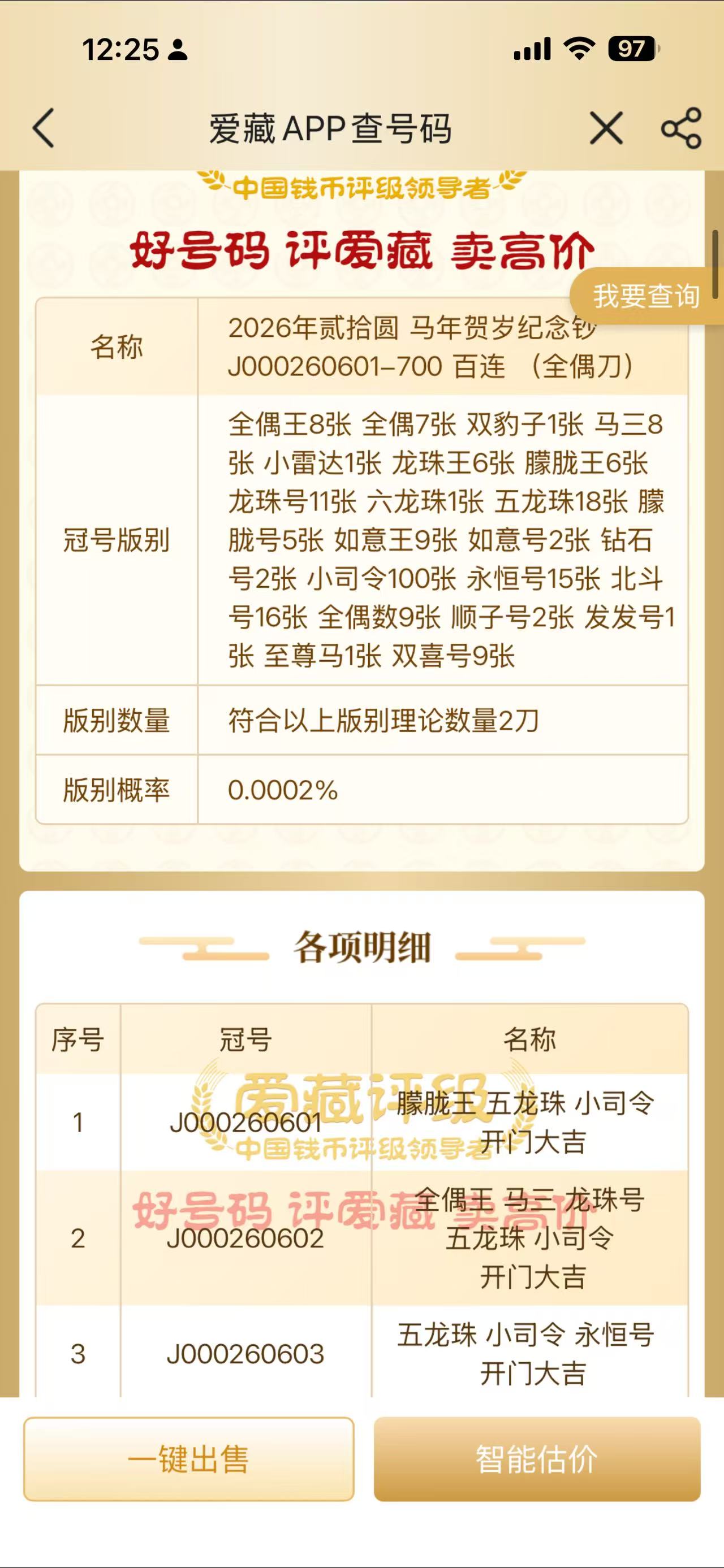Image resolution: width=724 pixels, height=1568 pixels.
Task: Open 智能估价 for a smart valuation
Action: click(x=536, y=1459)
